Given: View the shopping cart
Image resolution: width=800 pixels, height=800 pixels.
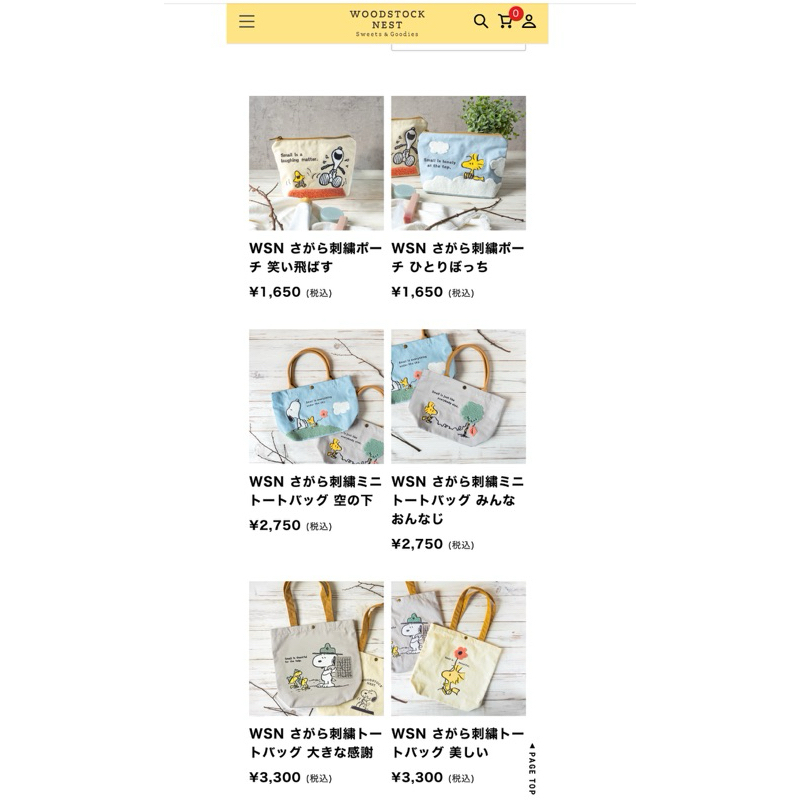Looking at the screenshot, I should click(x=506, y=21).
